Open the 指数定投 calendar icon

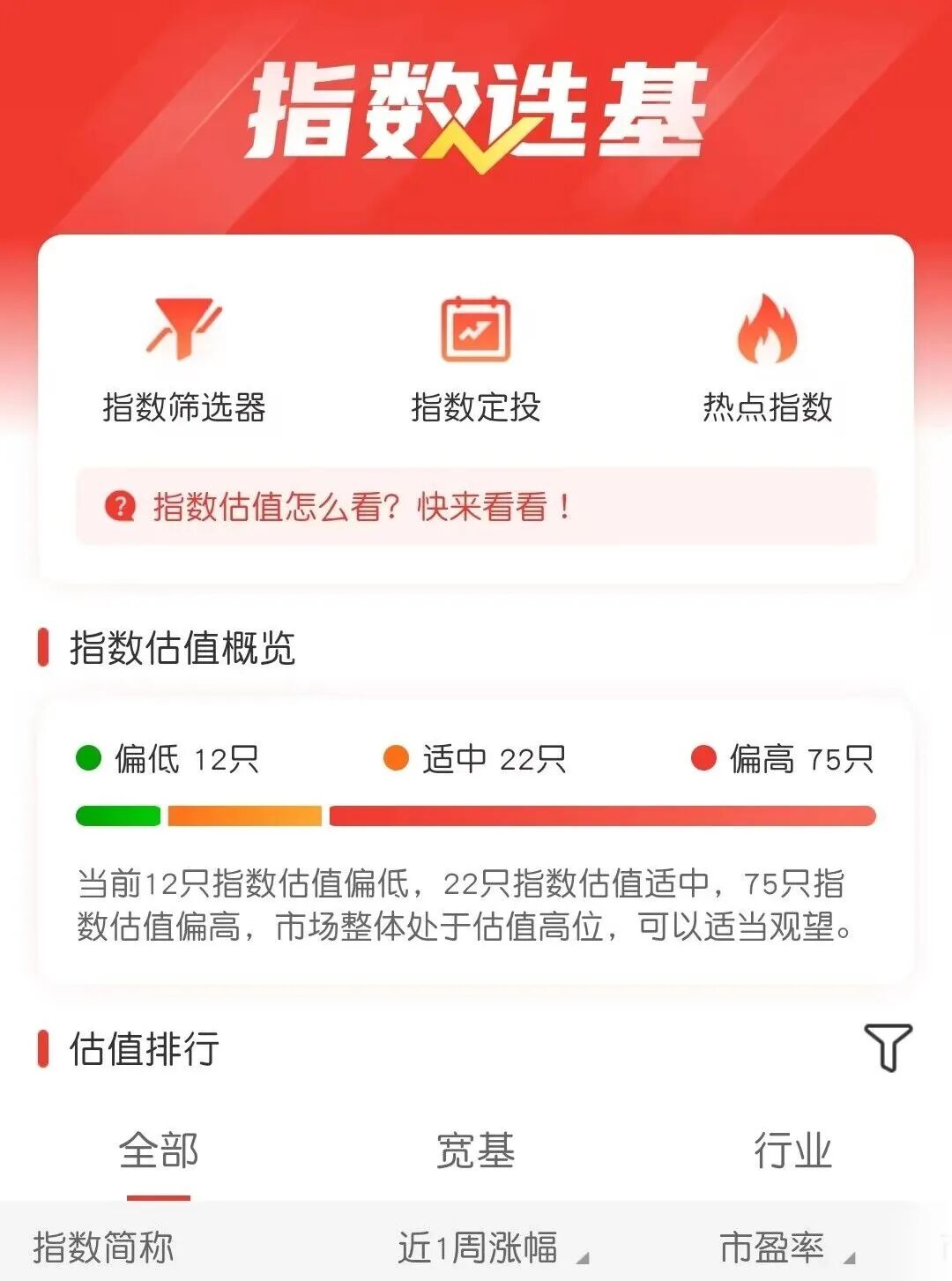point(476,331)
